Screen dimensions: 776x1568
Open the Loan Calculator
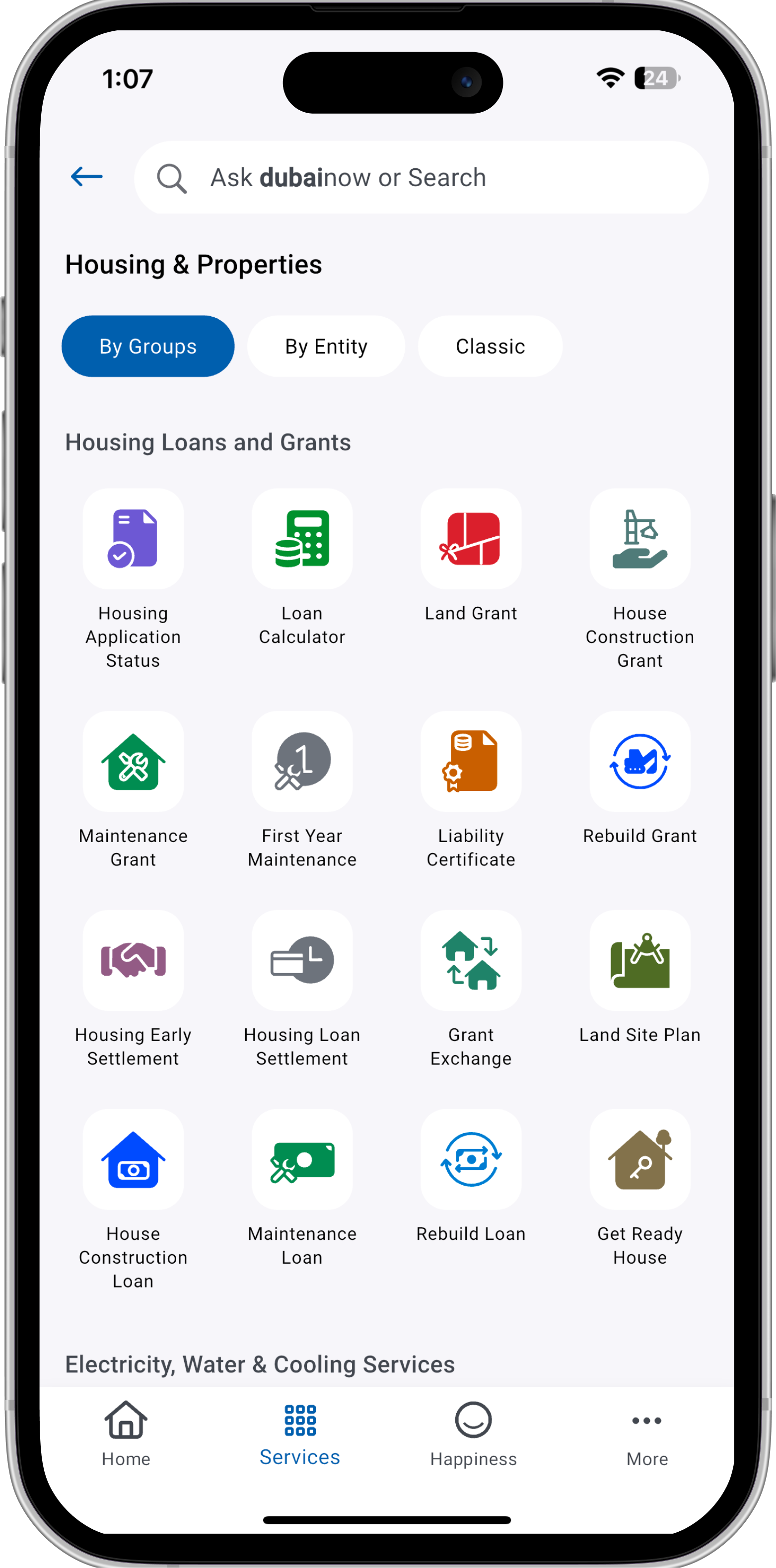pyautogui.click(x=302, y=539)
